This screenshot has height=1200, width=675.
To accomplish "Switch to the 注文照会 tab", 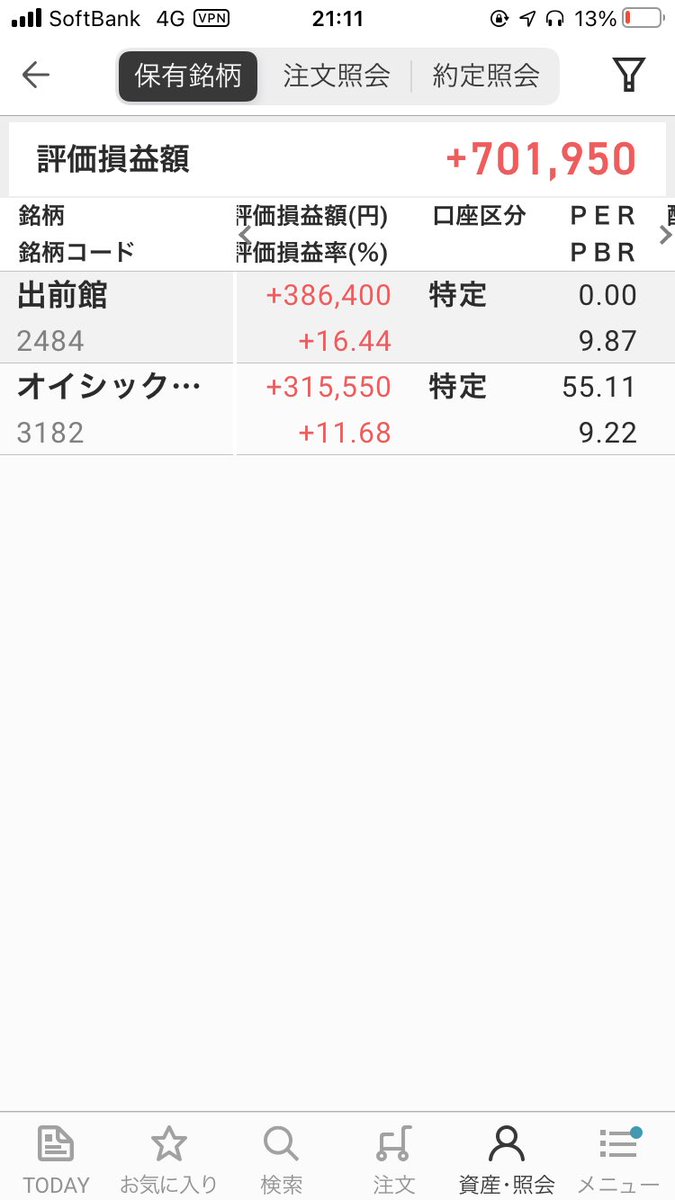I will point(336,76).
